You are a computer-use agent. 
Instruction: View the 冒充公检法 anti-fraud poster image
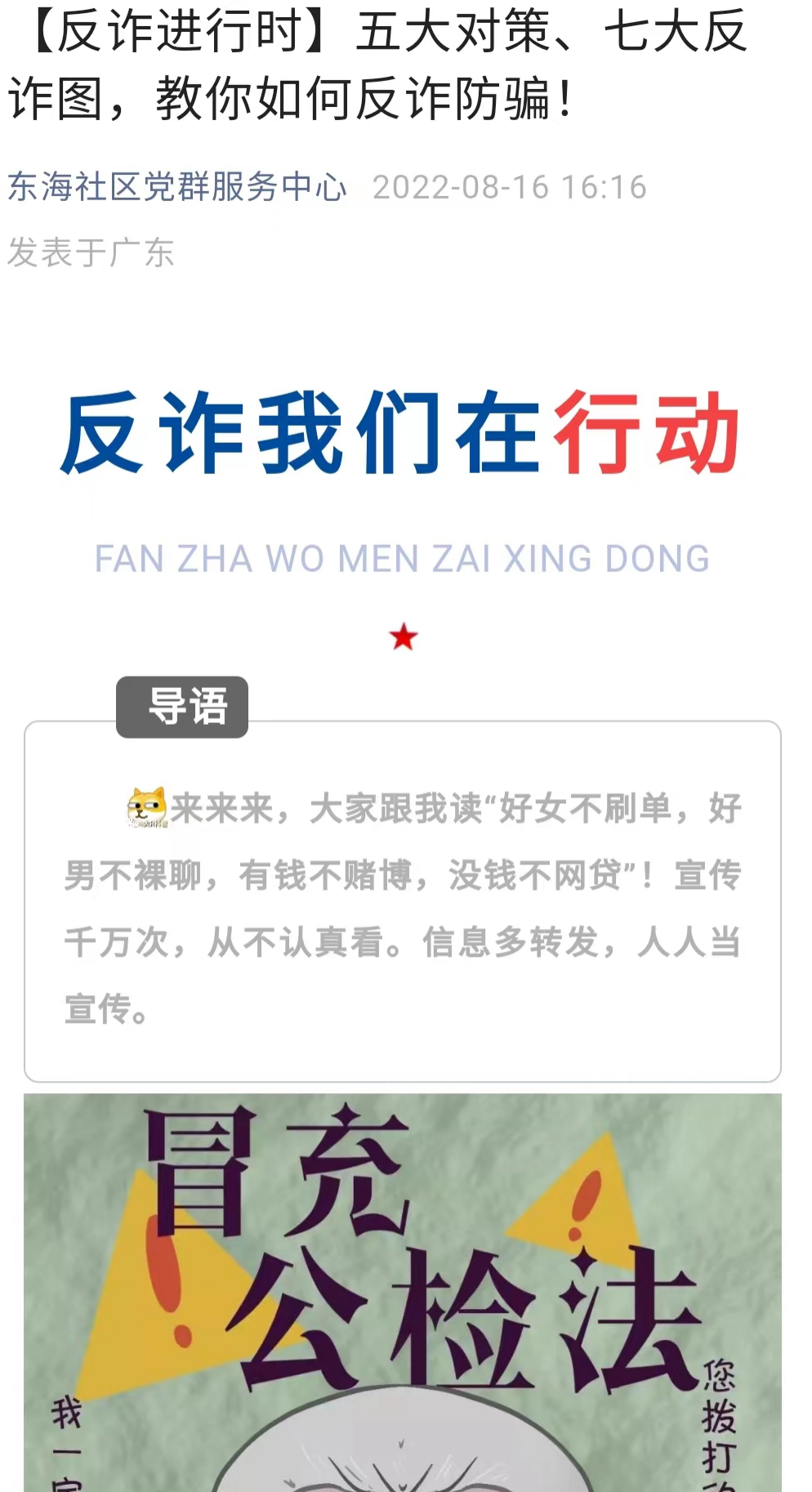pyautogui.click(x=402, y=1291)
